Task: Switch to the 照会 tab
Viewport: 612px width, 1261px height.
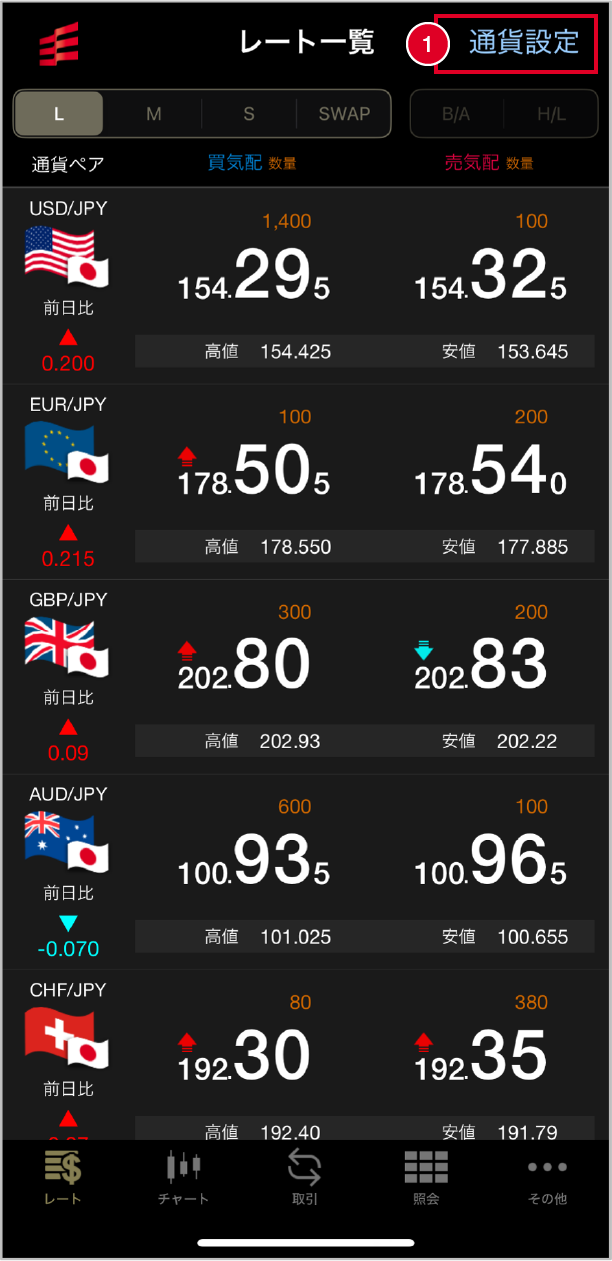Action: click(426, 1178)
